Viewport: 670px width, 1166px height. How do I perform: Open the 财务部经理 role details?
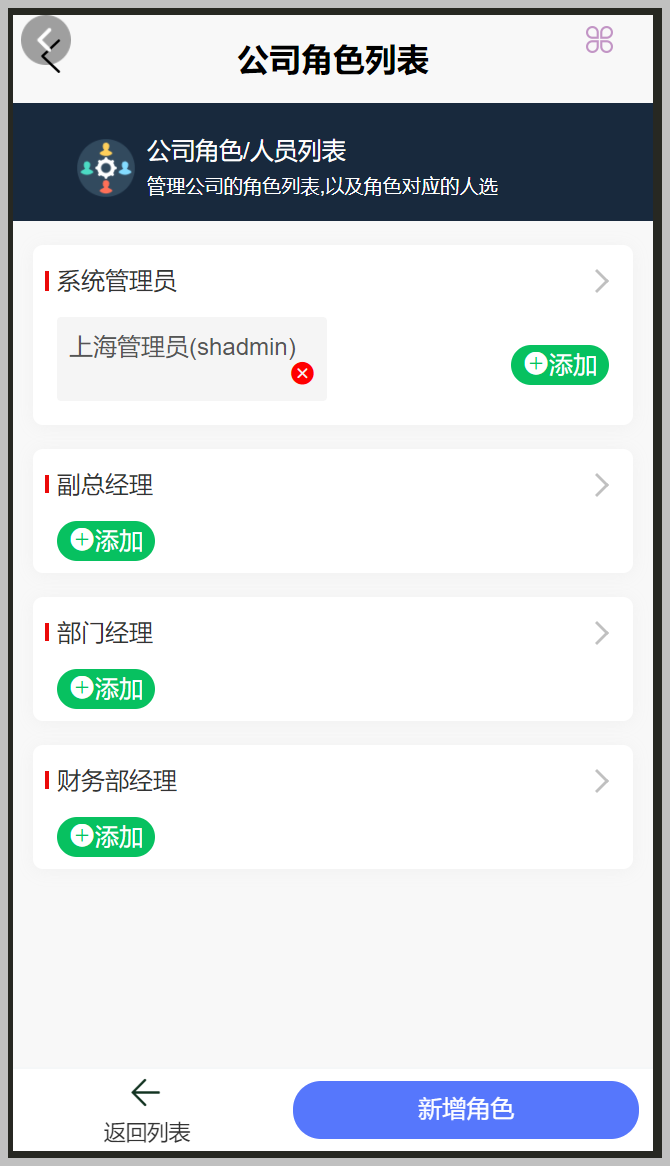[602, 781]
